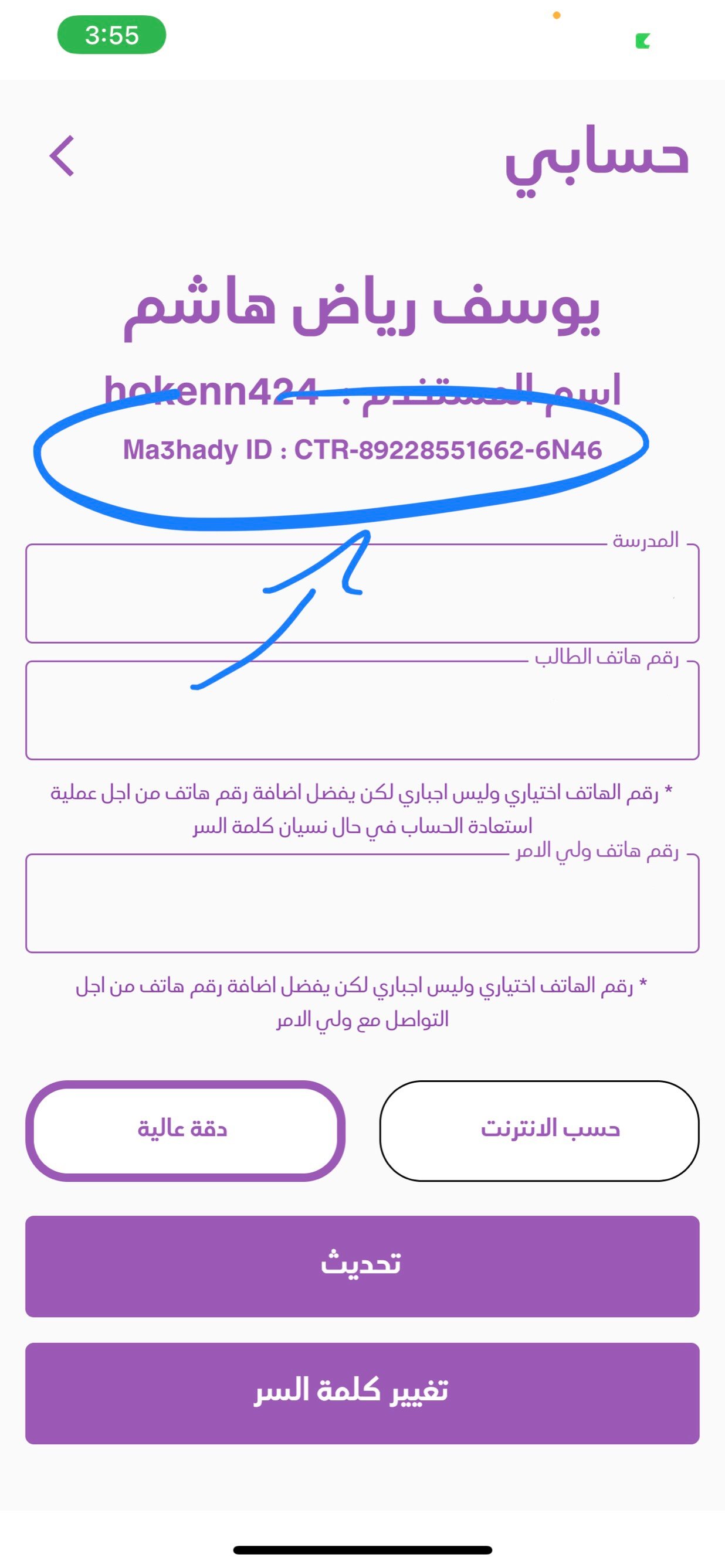The height and width of the screenshot is (1568, 725).
Task: Focus the رقم هاتف ولي الامر field
Action: coord(362,903)
